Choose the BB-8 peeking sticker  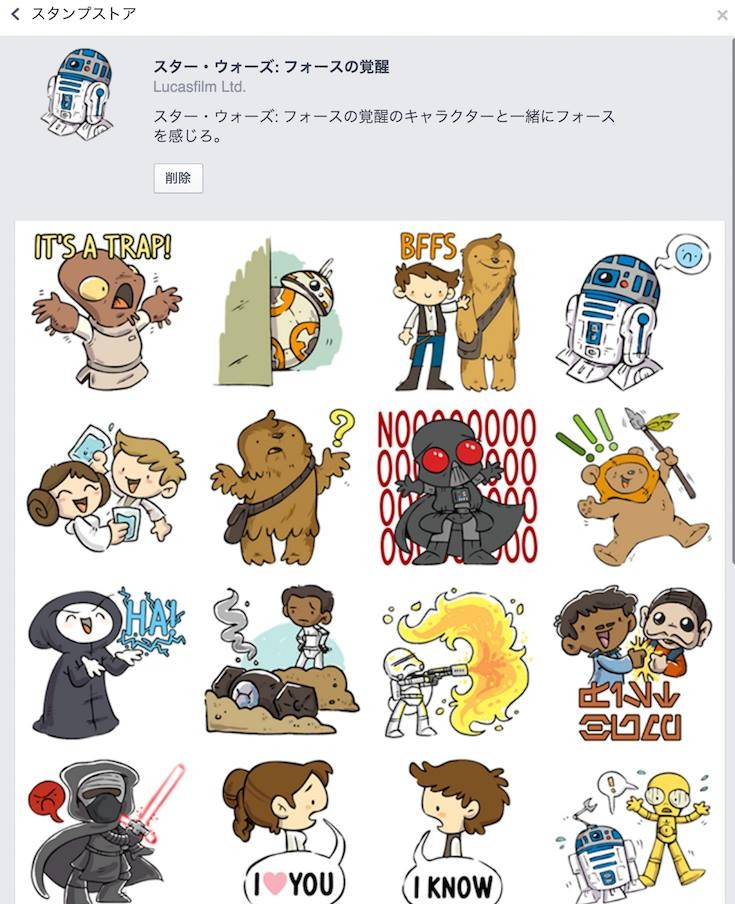[x=280, y=312]
